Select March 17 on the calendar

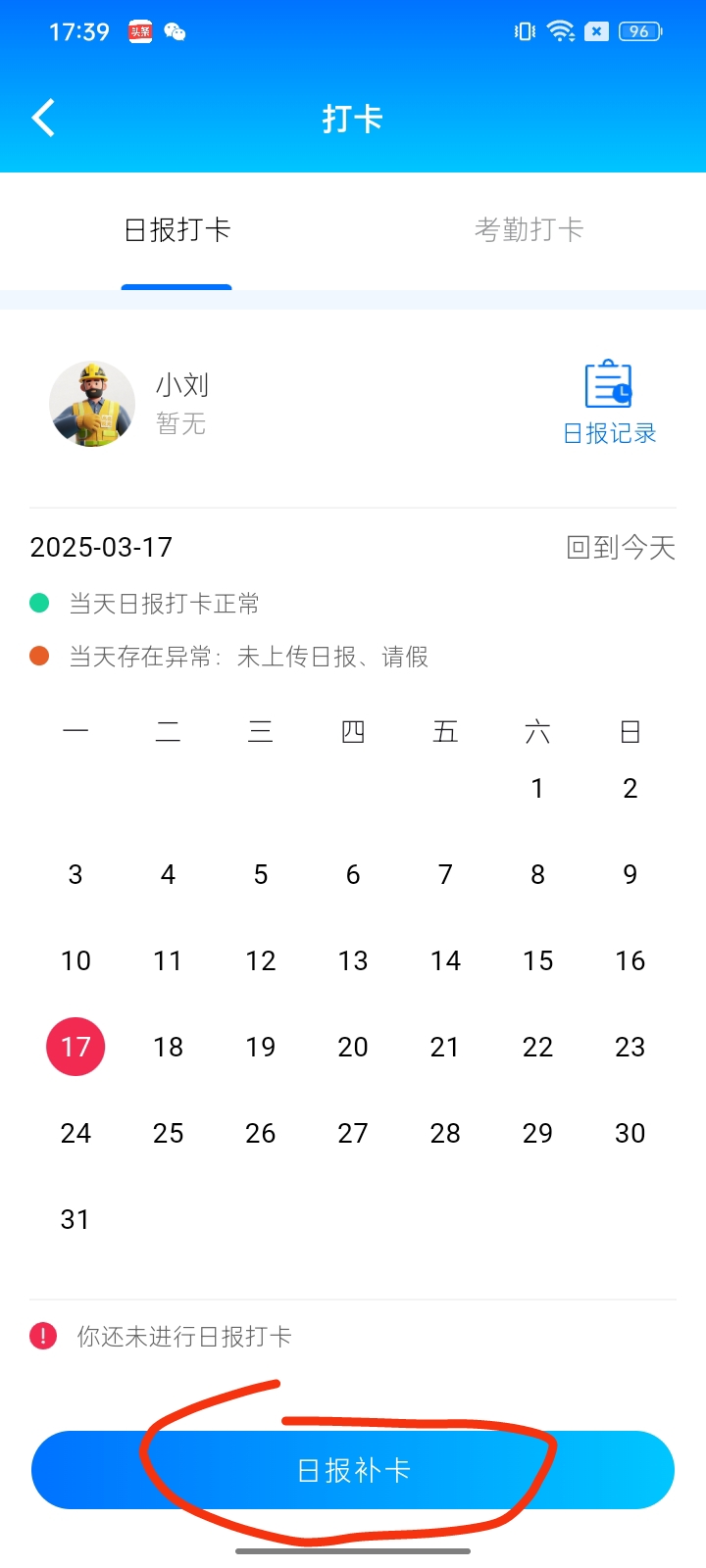click(76, 1047)
